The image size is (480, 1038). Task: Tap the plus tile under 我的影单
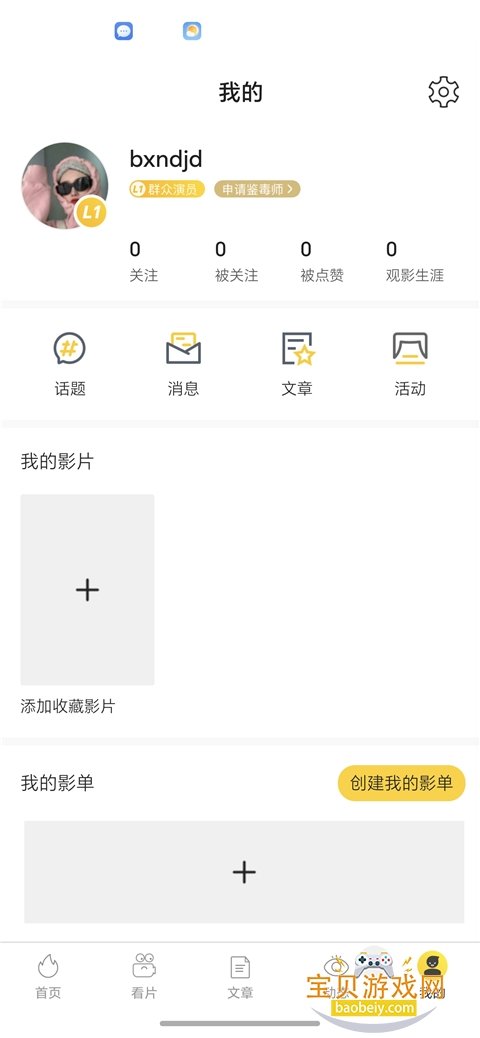coord(244,872)
